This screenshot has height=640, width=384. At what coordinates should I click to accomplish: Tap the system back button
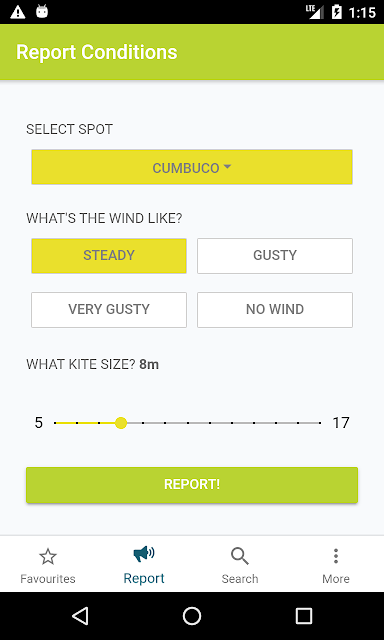pos(80,616)
